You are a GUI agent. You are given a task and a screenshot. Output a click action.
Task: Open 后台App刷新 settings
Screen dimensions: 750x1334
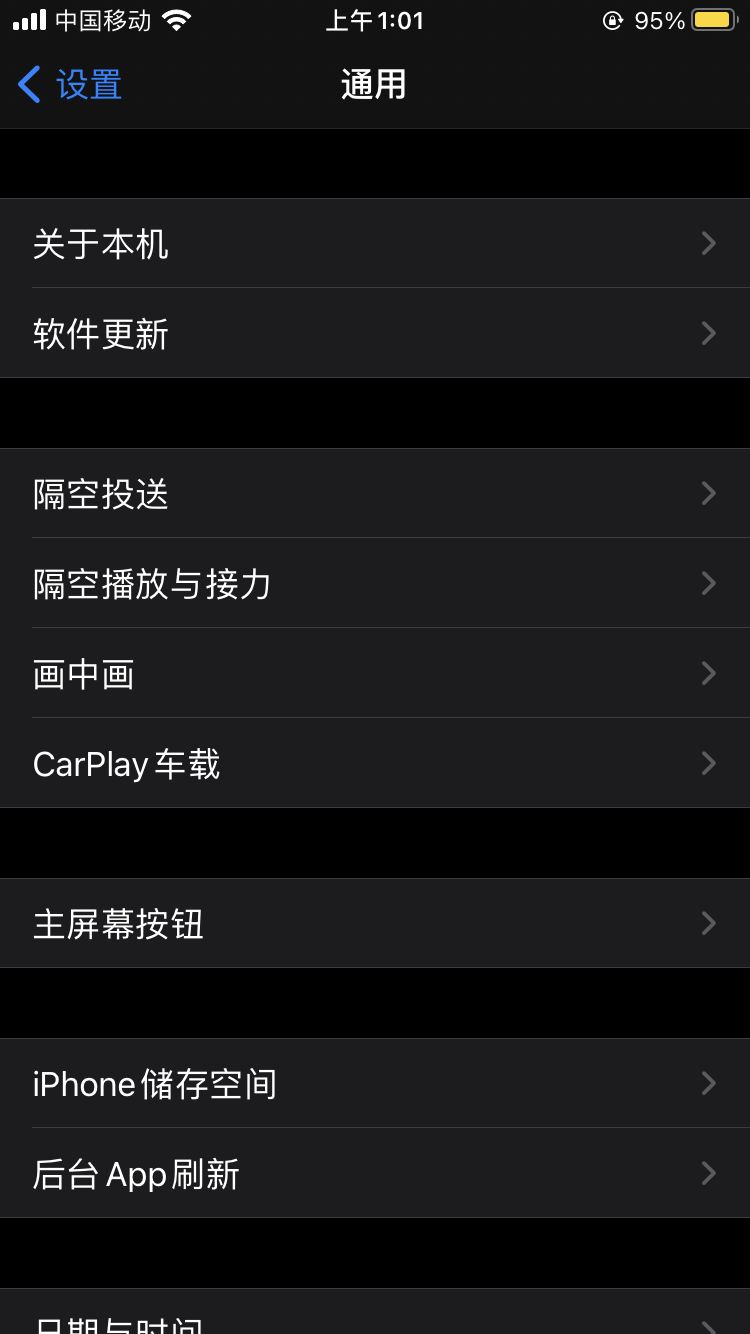coord(375,1174)
